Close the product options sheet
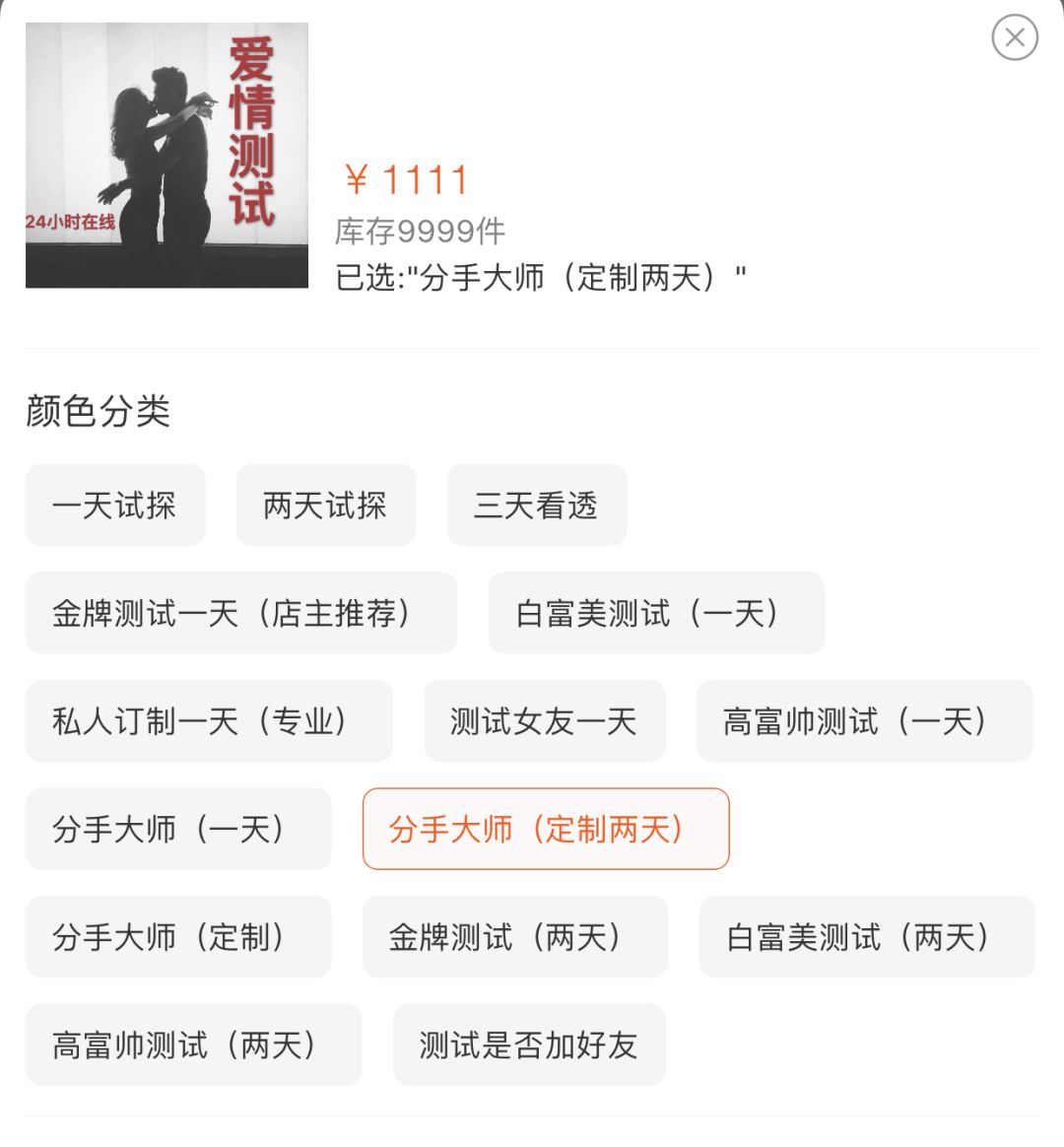The image size is (1064, 1147). (x=1014, y=38)
